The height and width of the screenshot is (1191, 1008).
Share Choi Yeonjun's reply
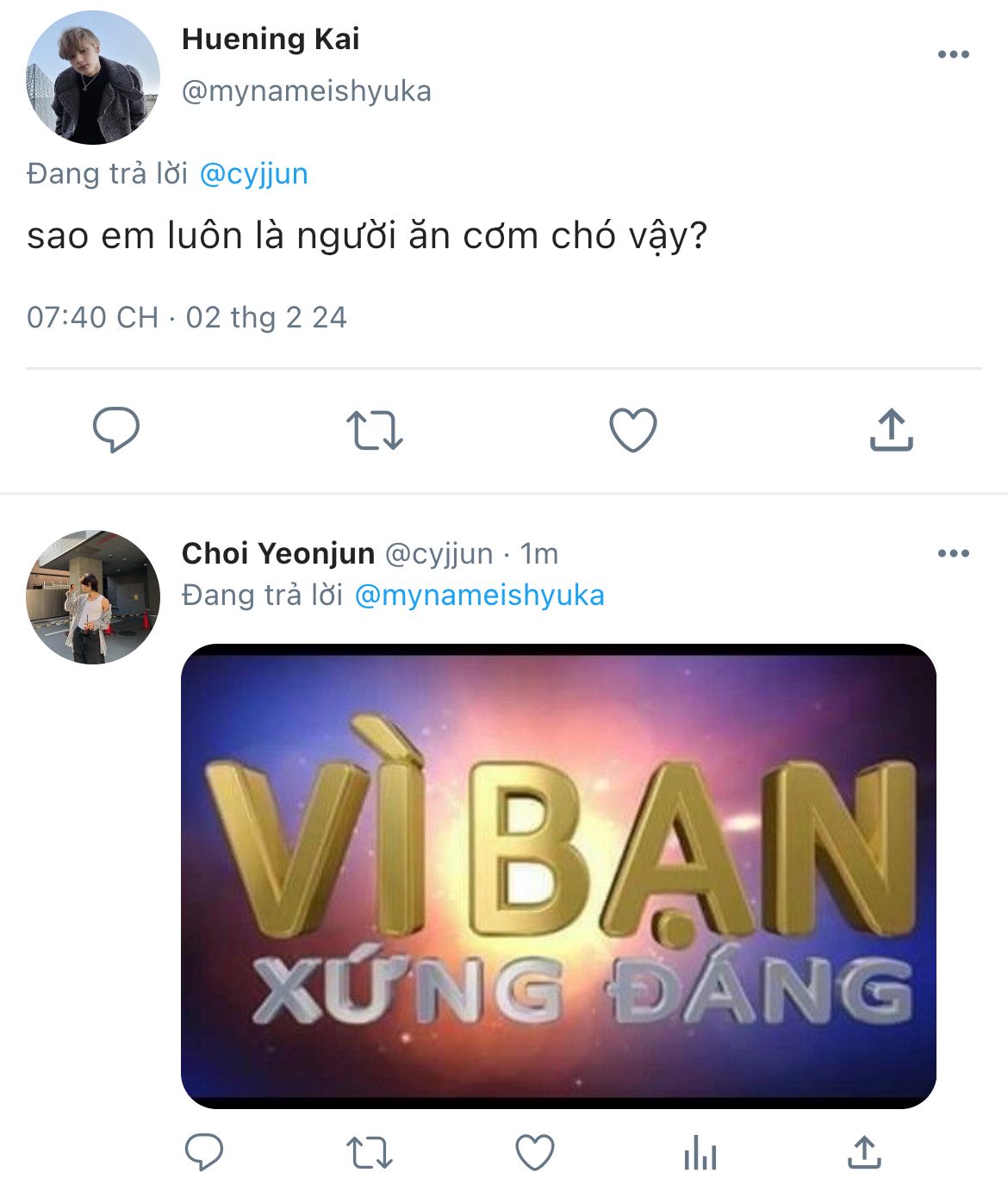(x=864, y=1151)
